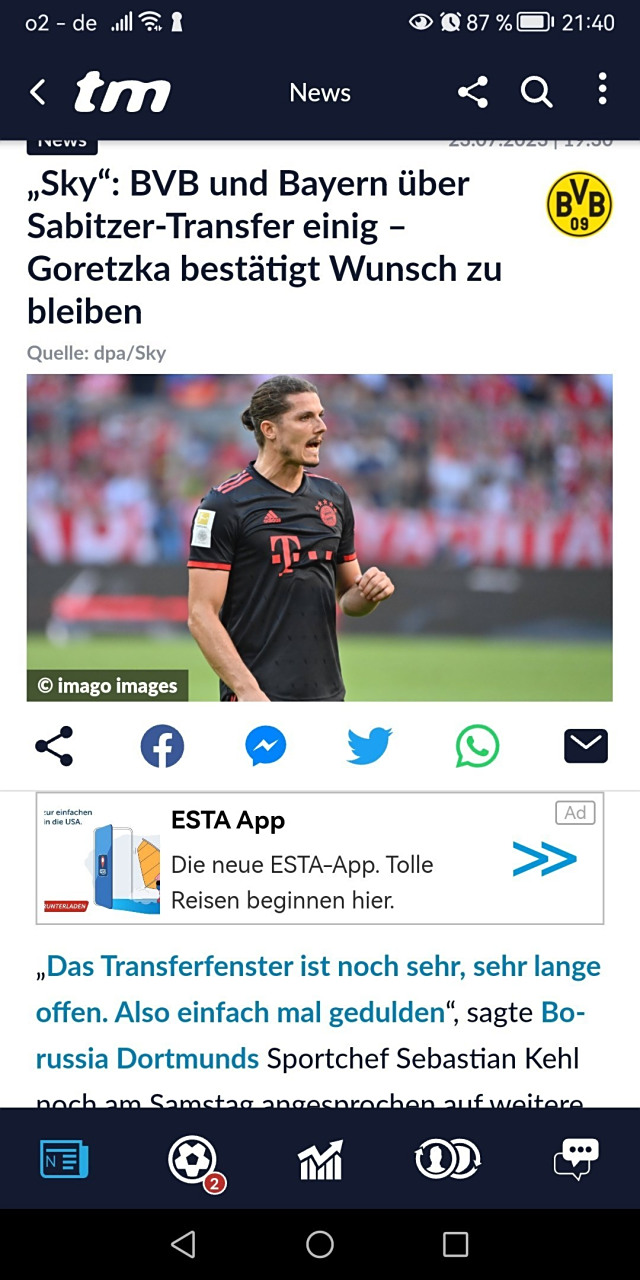Switch to the news tab in bottom bar
640x1280 pixels.
(x=64, y=1160)
